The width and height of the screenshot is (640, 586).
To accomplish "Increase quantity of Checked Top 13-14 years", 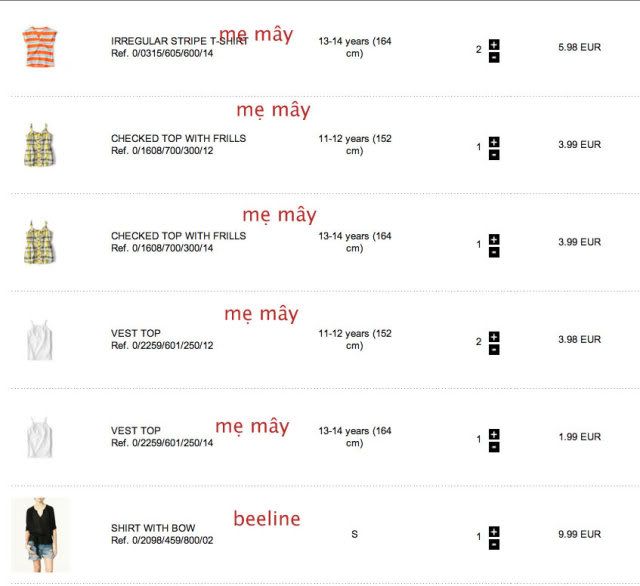I will pos(494,239).
